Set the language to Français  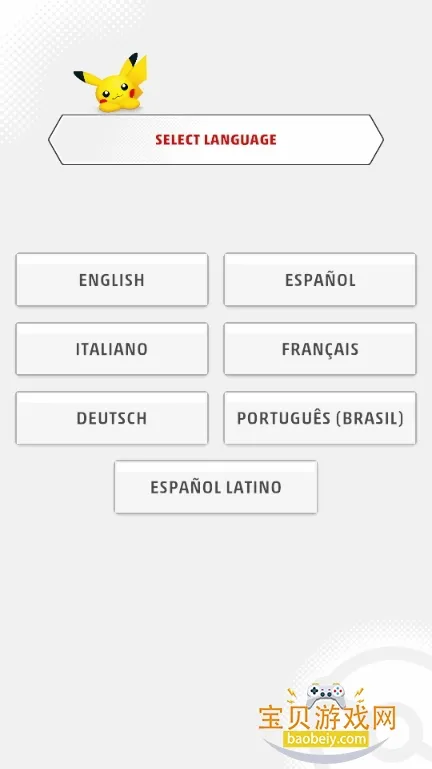pos(320,349)
